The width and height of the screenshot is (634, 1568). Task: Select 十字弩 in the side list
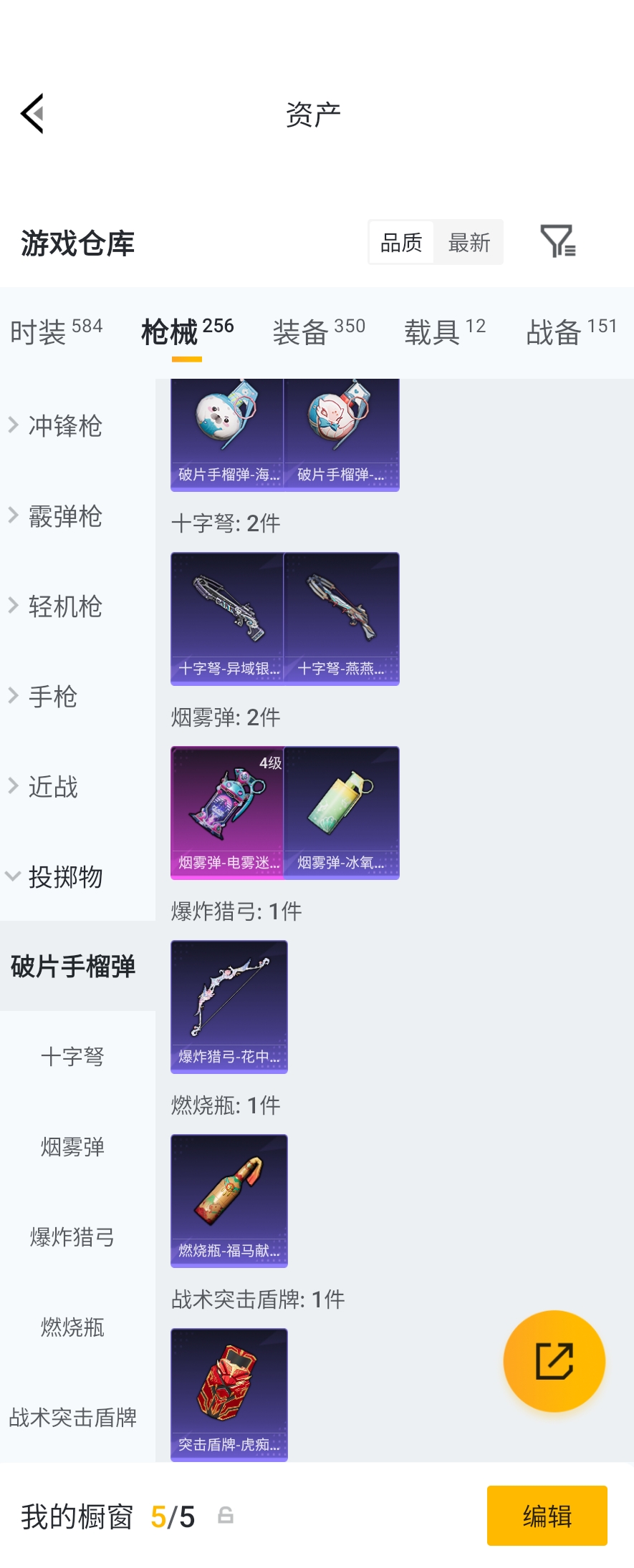coord(72,1057)
